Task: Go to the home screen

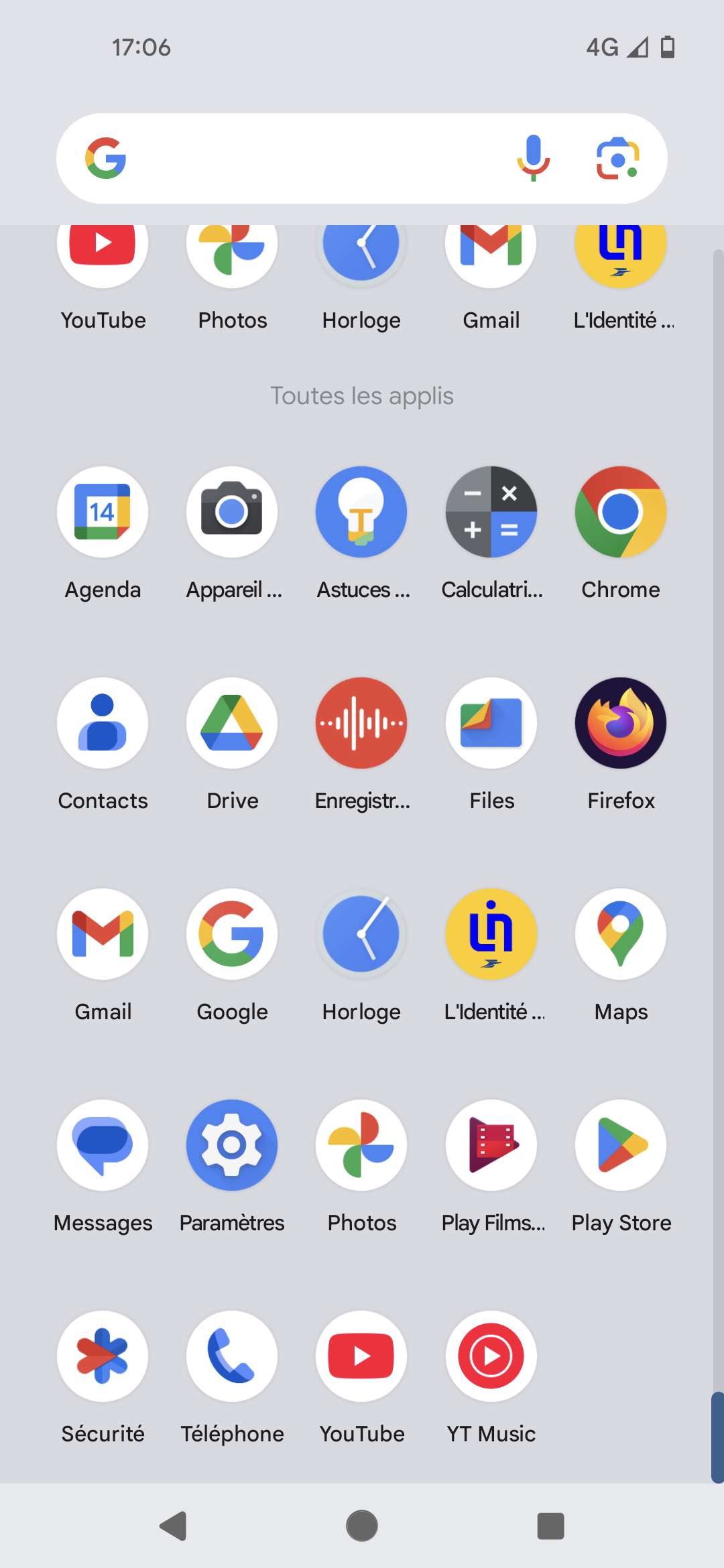Action: tap(362, 1526)
